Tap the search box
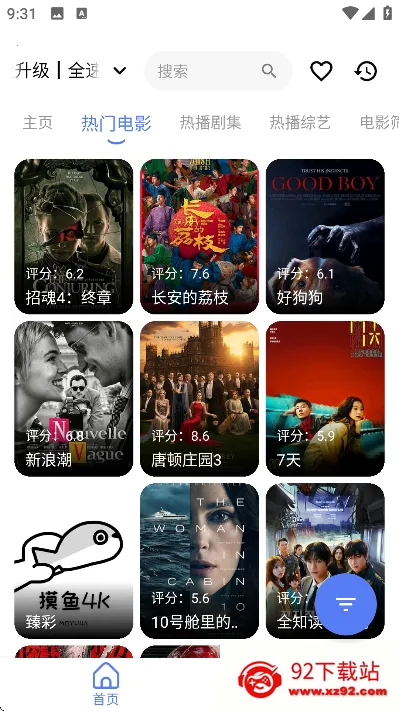Image resolution: width=399 pixels, height=711 pixels. click(x=218, y=71)
